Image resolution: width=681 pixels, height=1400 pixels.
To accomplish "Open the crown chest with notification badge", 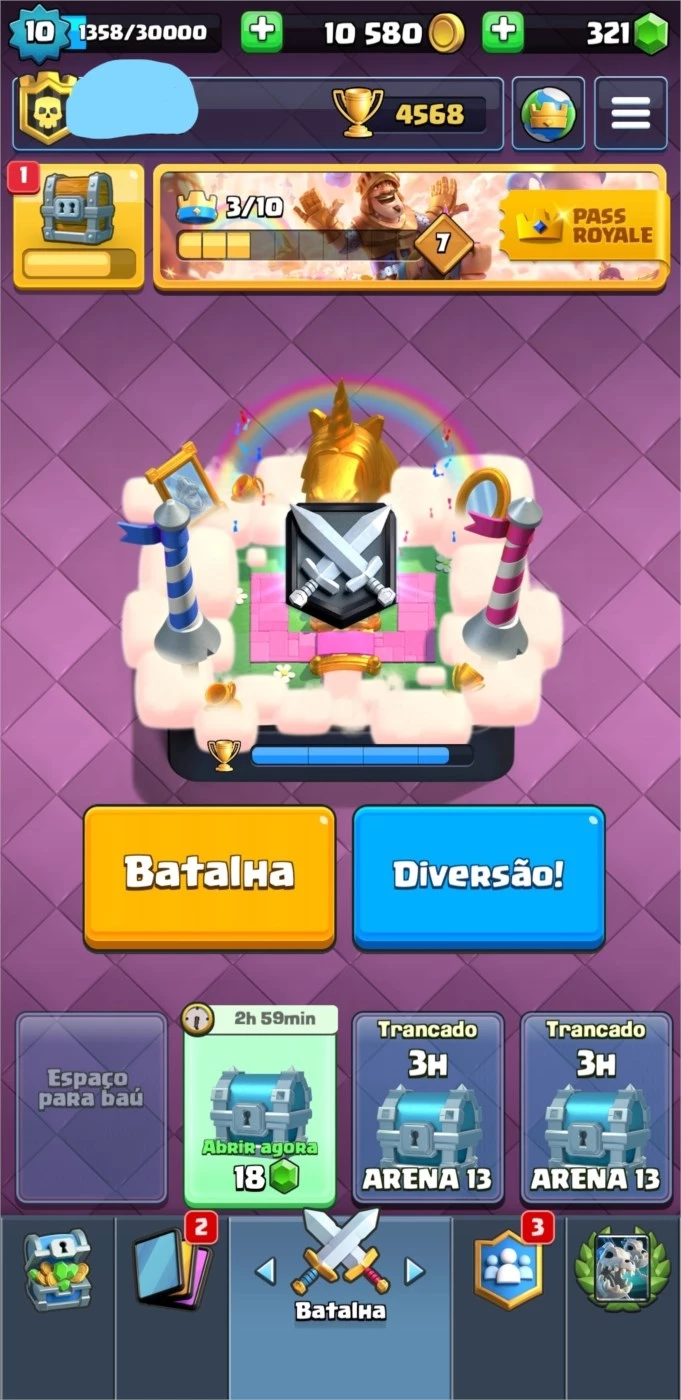I will [78, 226].
